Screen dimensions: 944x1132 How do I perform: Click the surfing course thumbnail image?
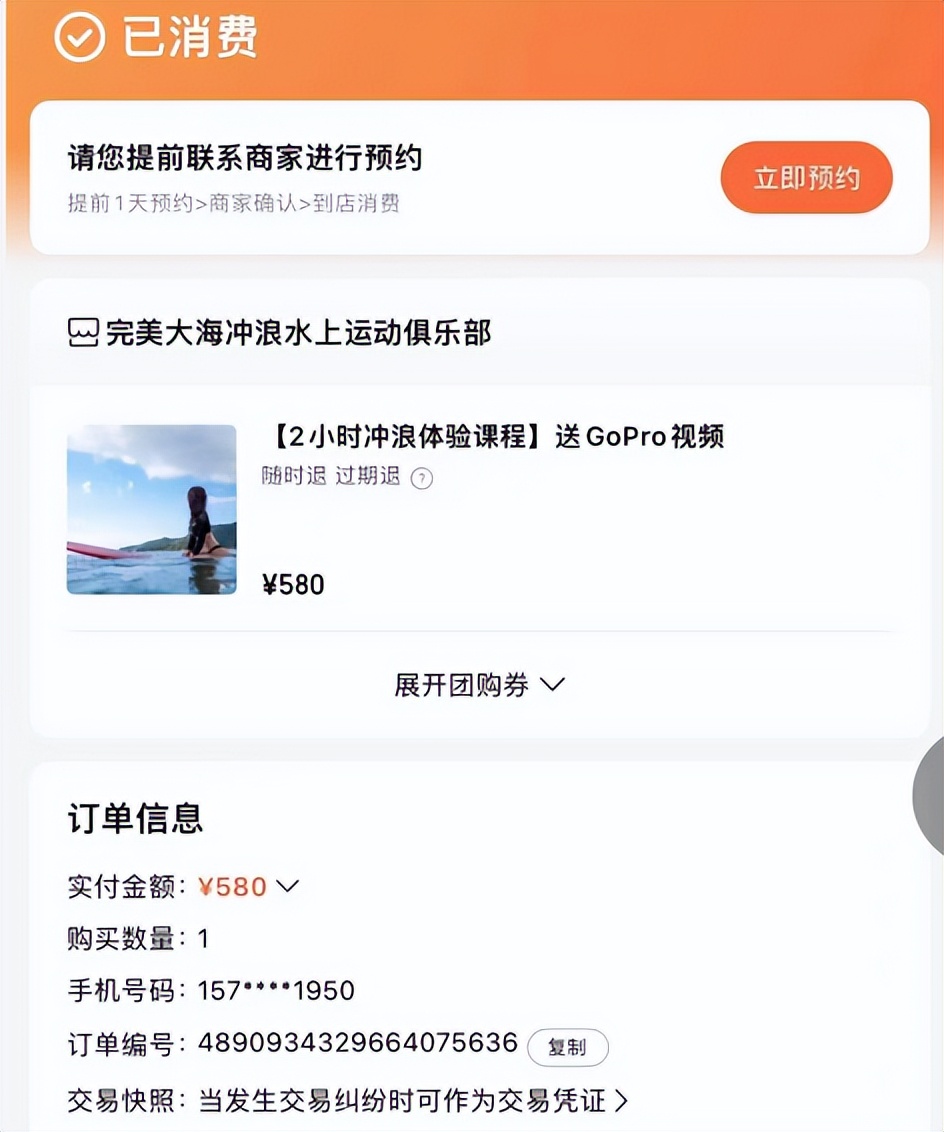pyautogui.click(x=151, y=510)
